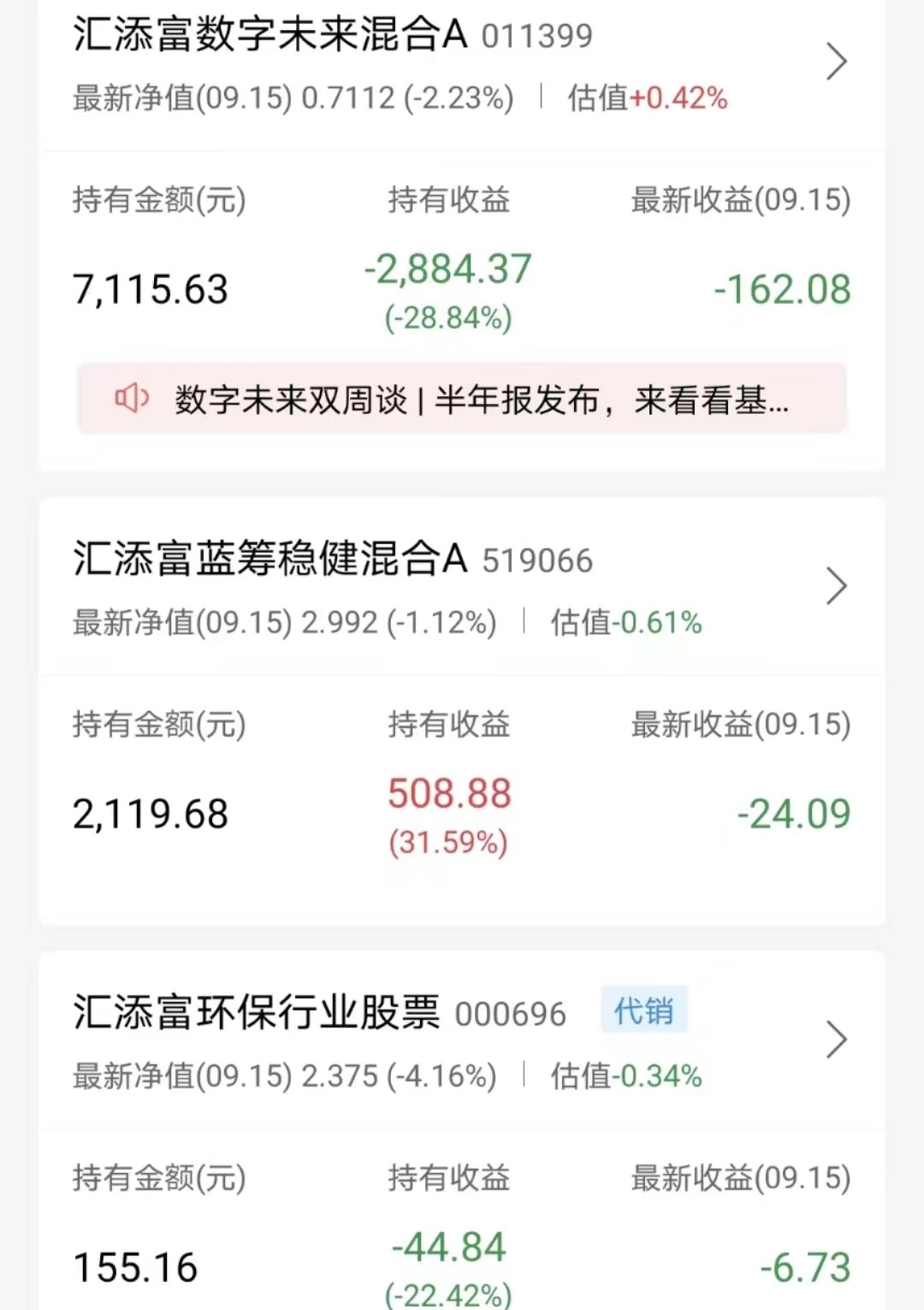Select the holding amount 7,115.63
The height and width of the screenshot is (1310, 924).
(x=150, y=290)
